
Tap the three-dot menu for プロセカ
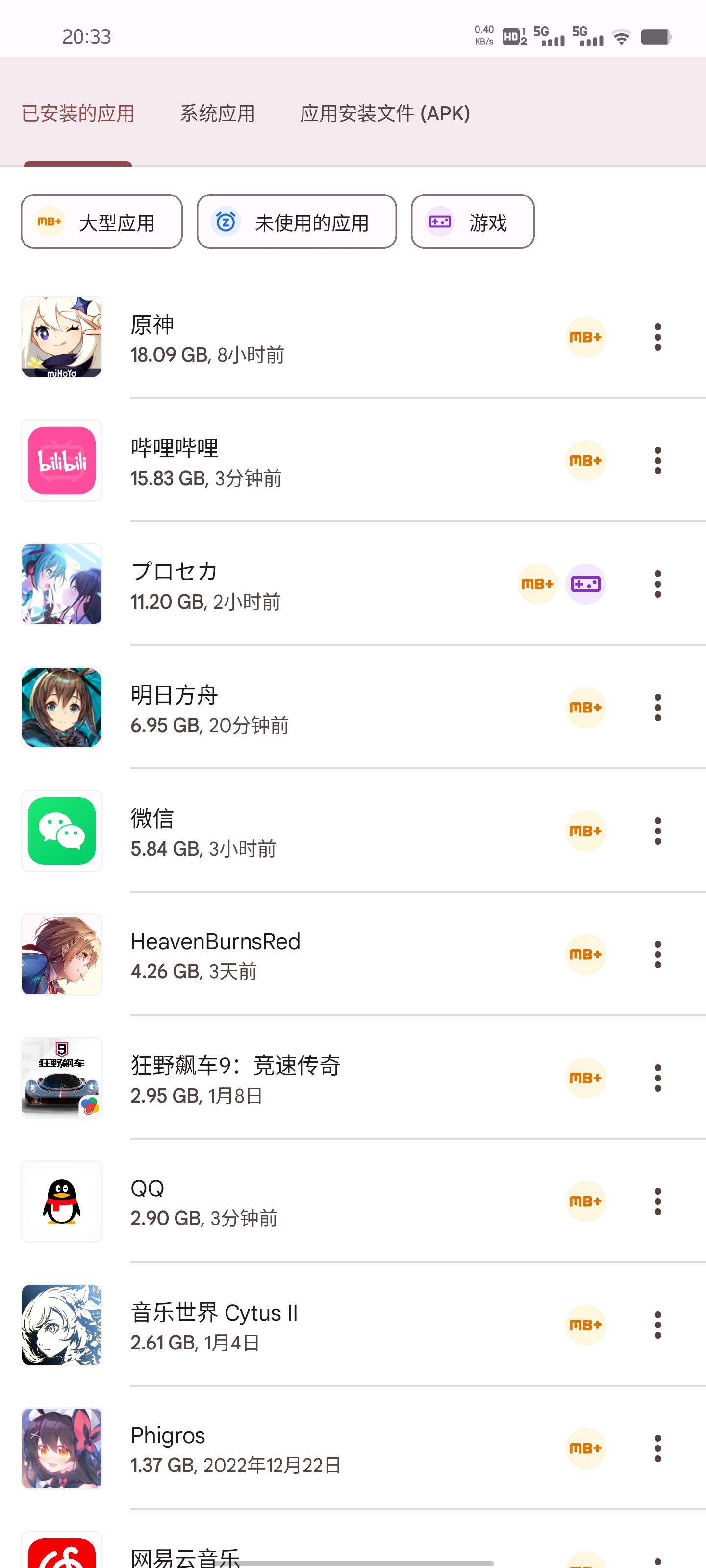[x=657, y=585]
